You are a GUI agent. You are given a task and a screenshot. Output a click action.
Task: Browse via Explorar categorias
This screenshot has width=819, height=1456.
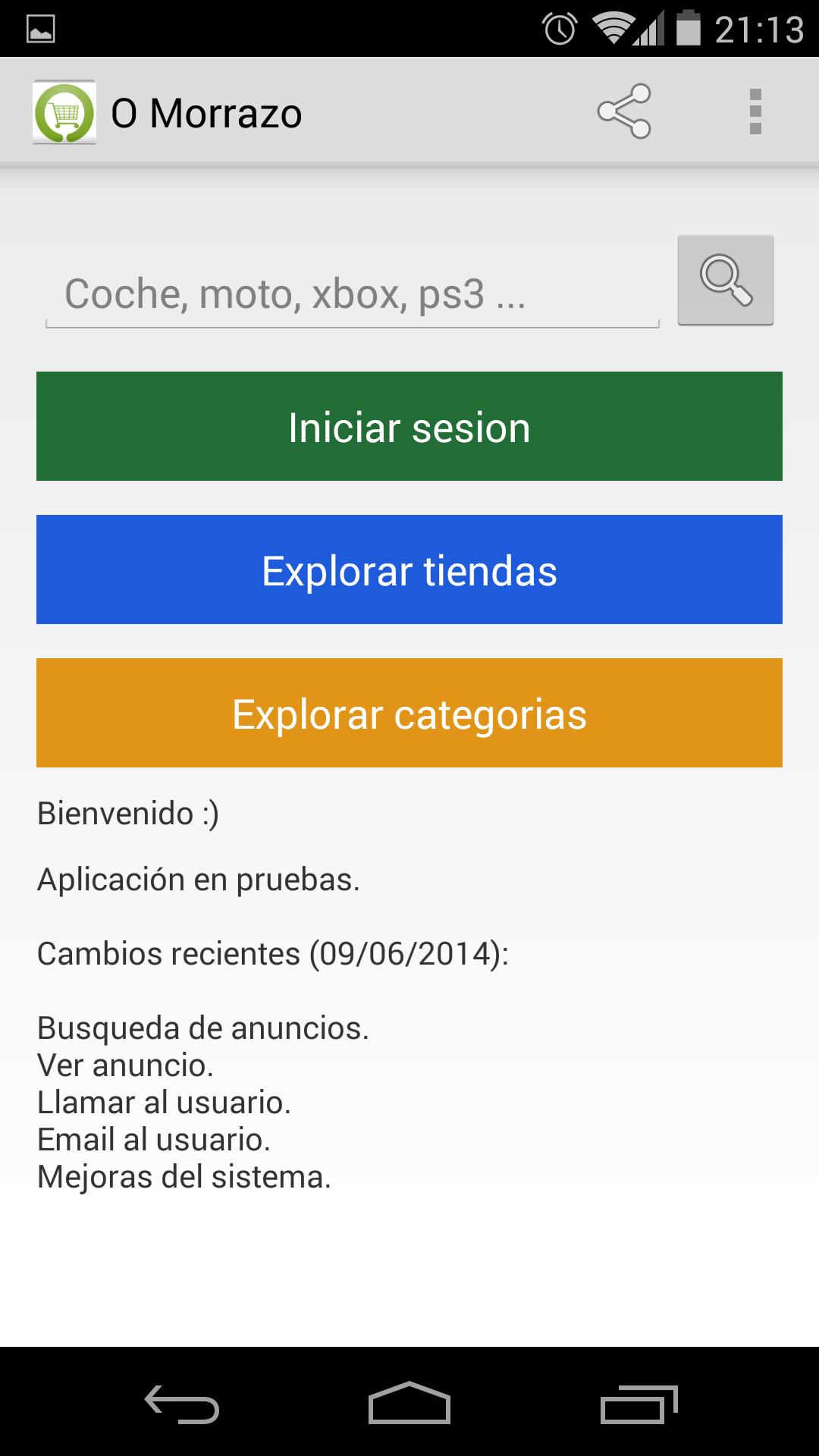tap(409, 713)
